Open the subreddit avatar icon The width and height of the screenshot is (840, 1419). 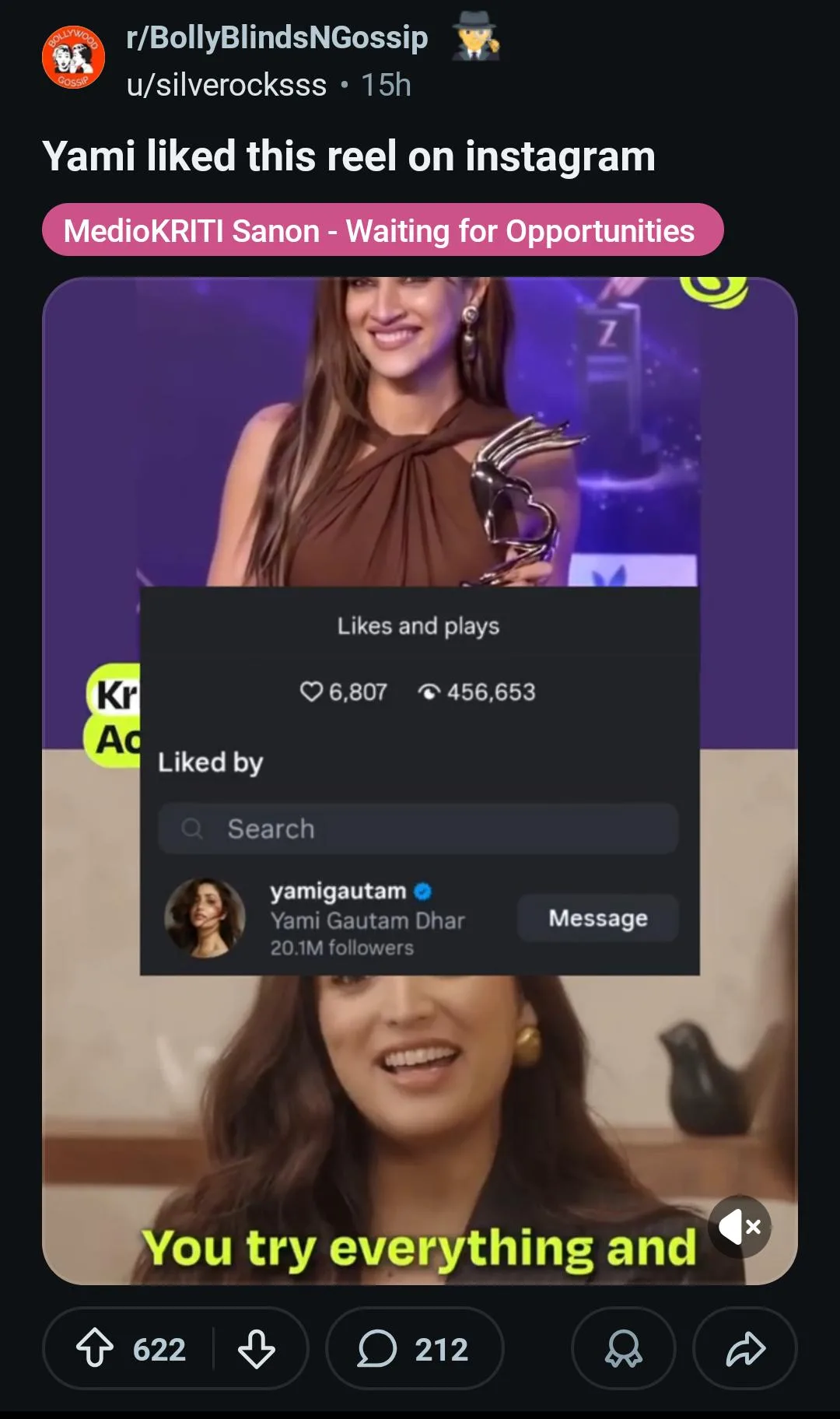(73, 58)
